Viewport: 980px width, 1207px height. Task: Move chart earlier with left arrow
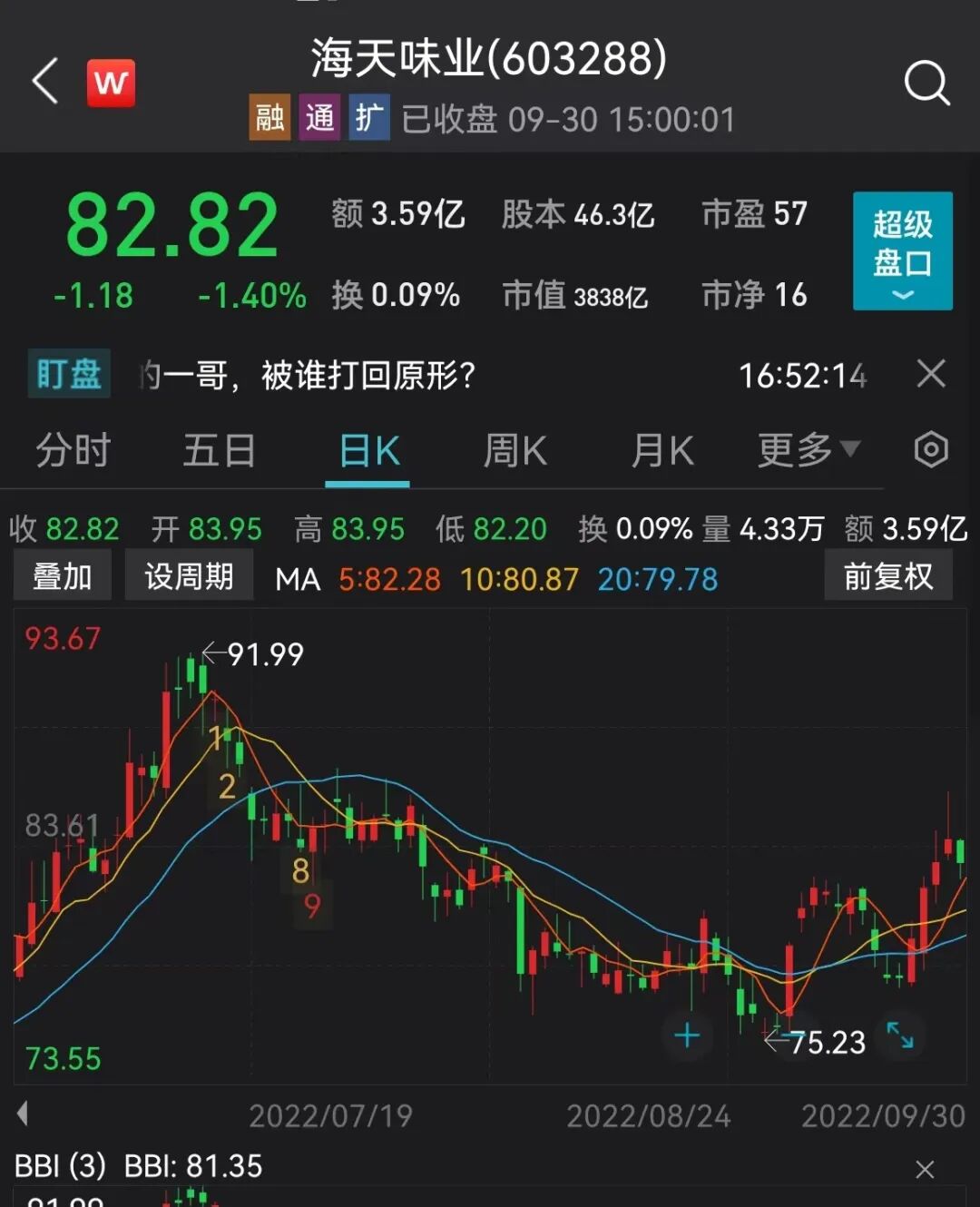[x=23, y=1114]
